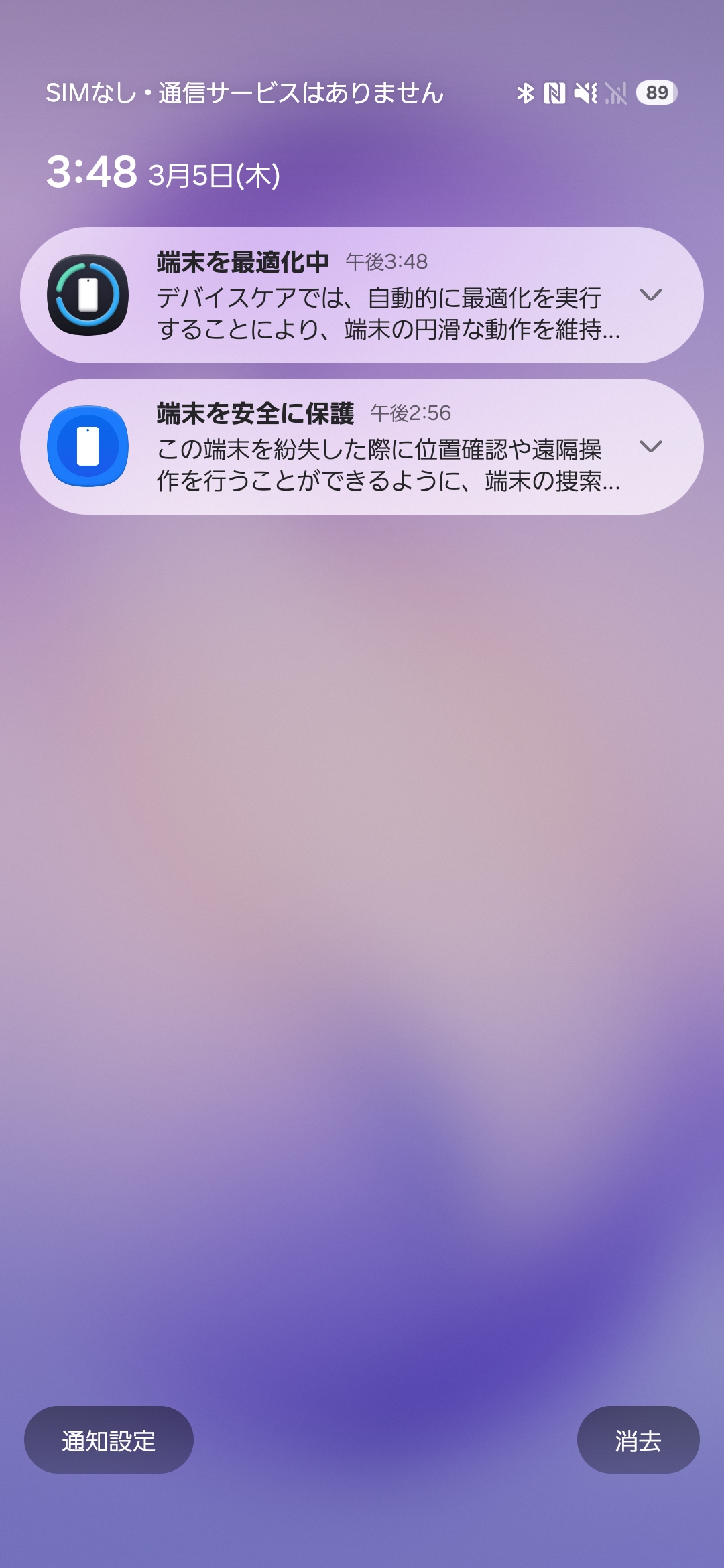Viewport: 724px width, 1568px height.
Task: Expand the 端末を最適化中 notification chevron
Action: point(650,295)
